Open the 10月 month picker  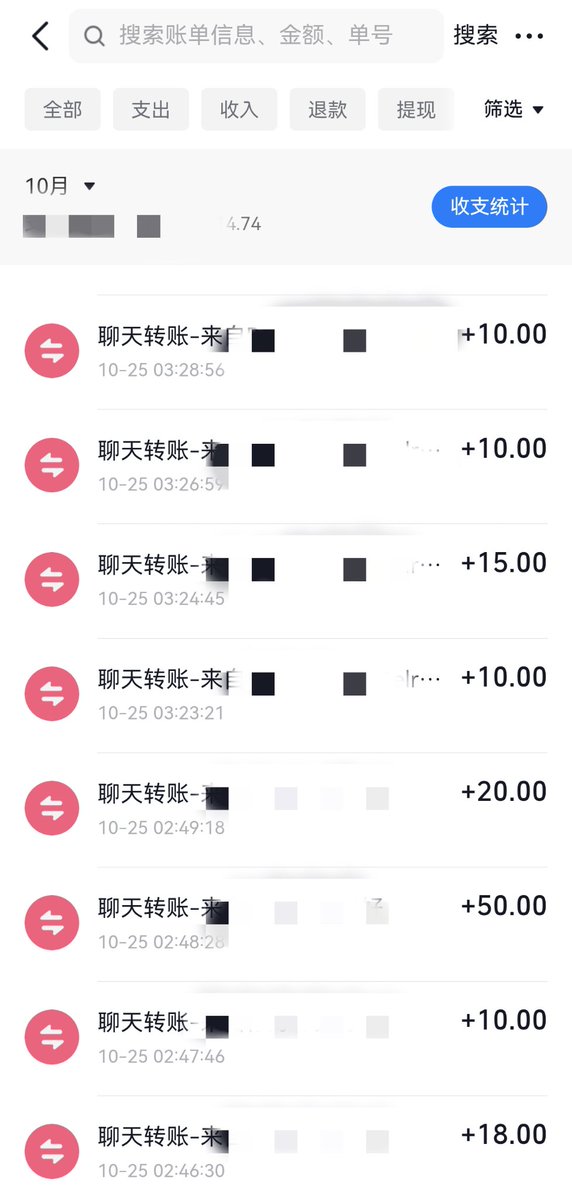pos(60,186)
